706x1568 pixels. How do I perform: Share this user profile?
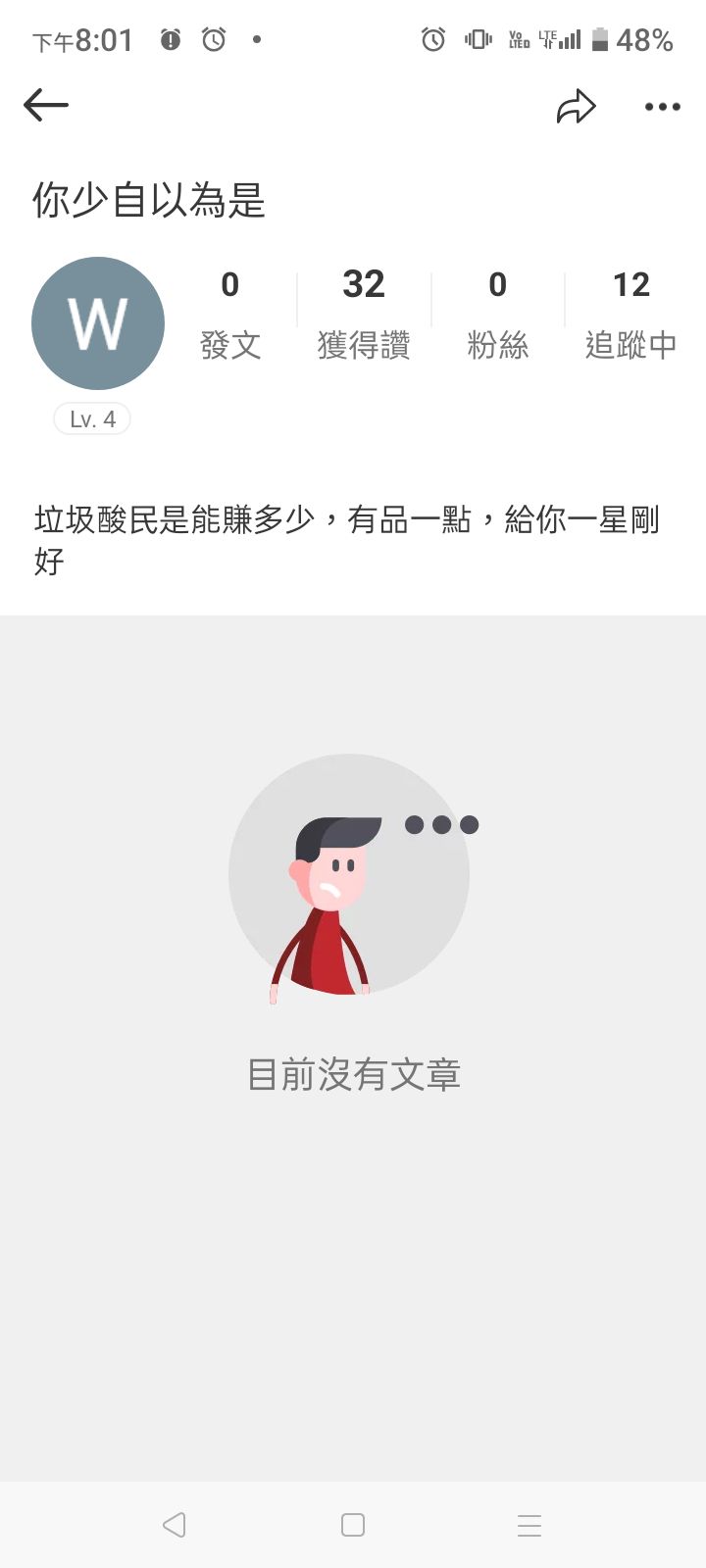tap(576, 106)
